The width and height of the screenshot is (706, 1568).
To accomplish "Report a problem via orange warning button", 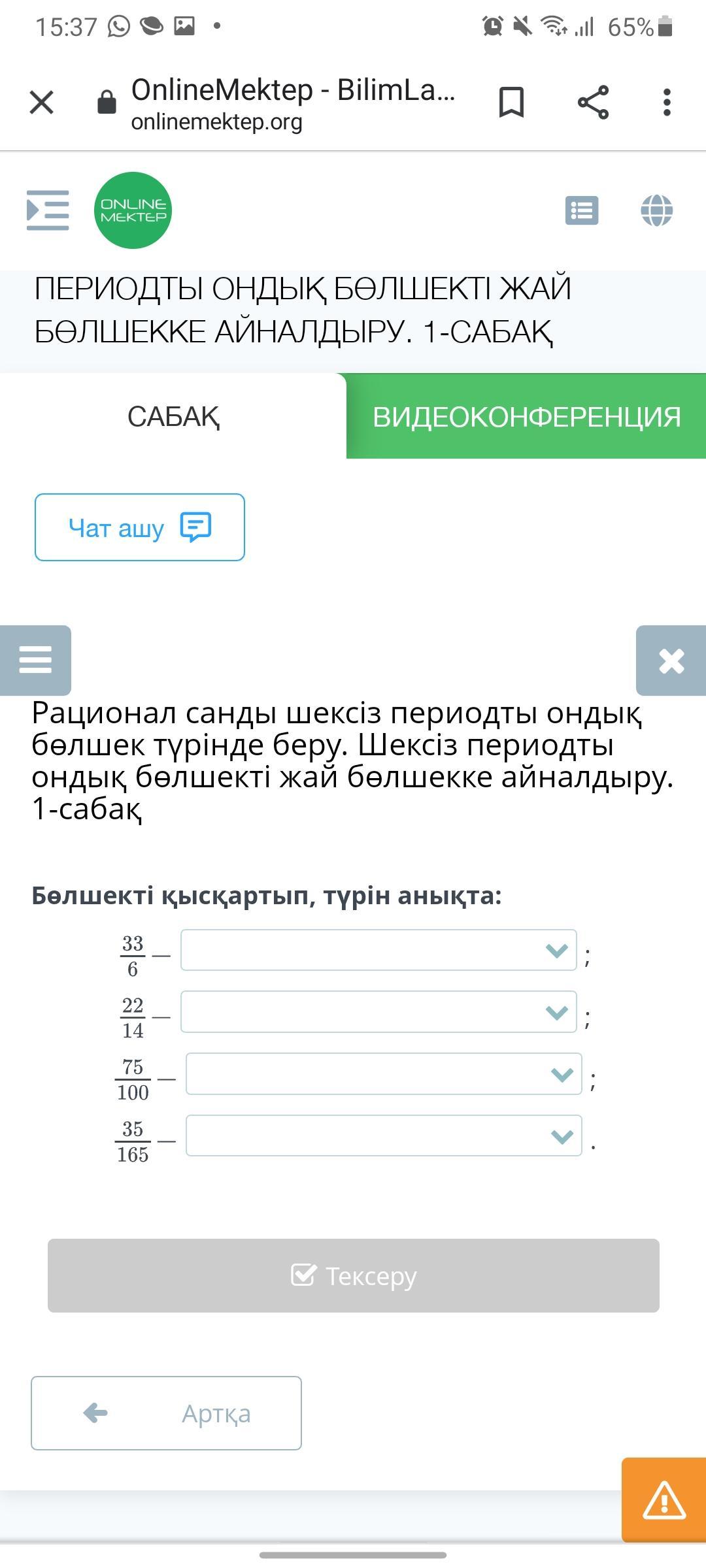I will click(x=664, y=1500).
